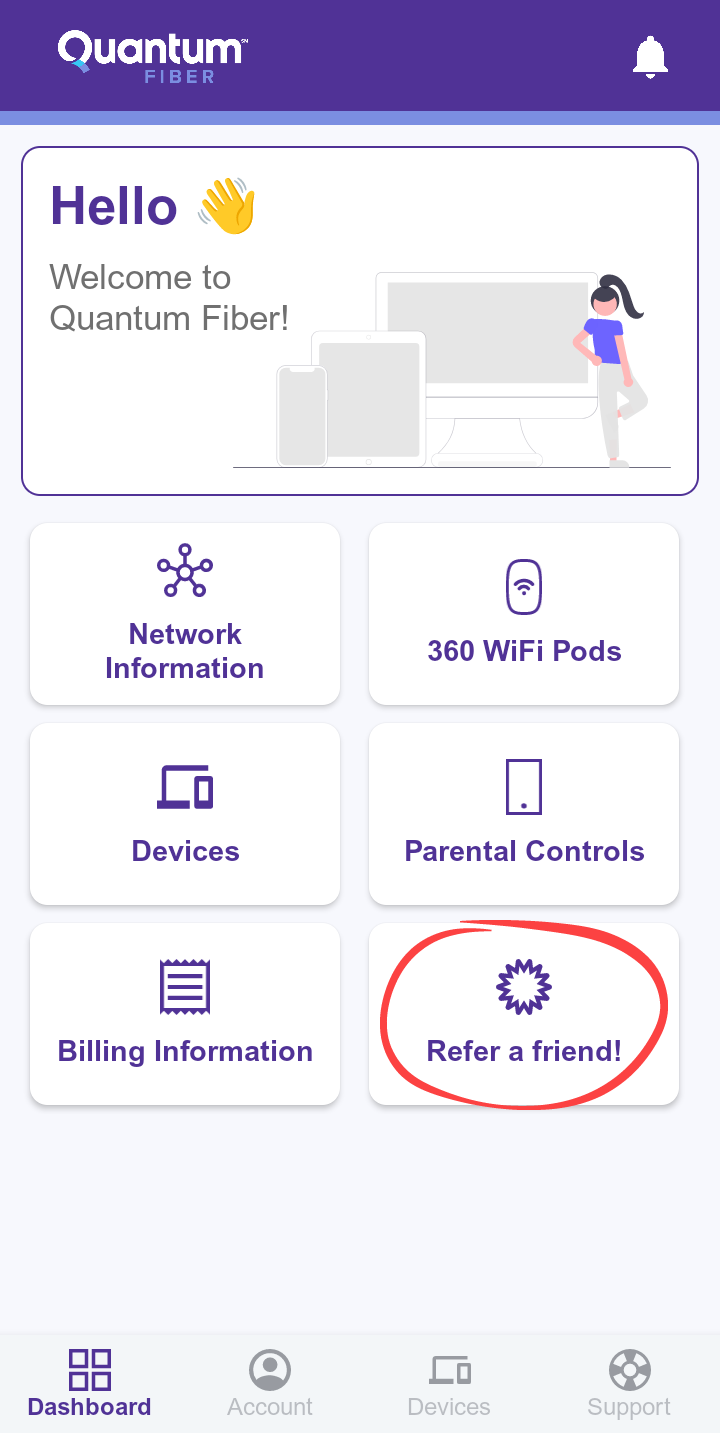Click the Account profile icon
This screenshot has height=1433, width=720.
(x=269, y=1367)
